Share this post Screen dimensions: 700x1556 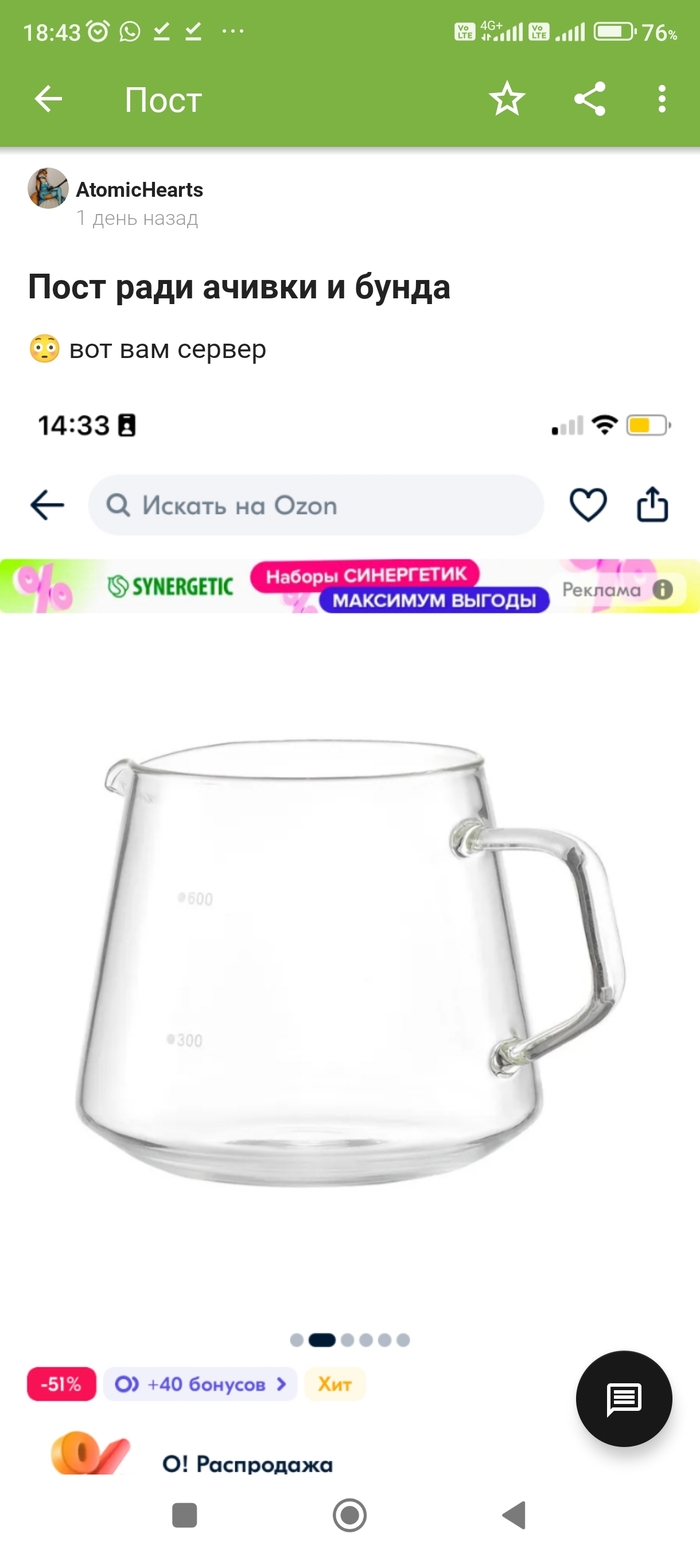589,99
